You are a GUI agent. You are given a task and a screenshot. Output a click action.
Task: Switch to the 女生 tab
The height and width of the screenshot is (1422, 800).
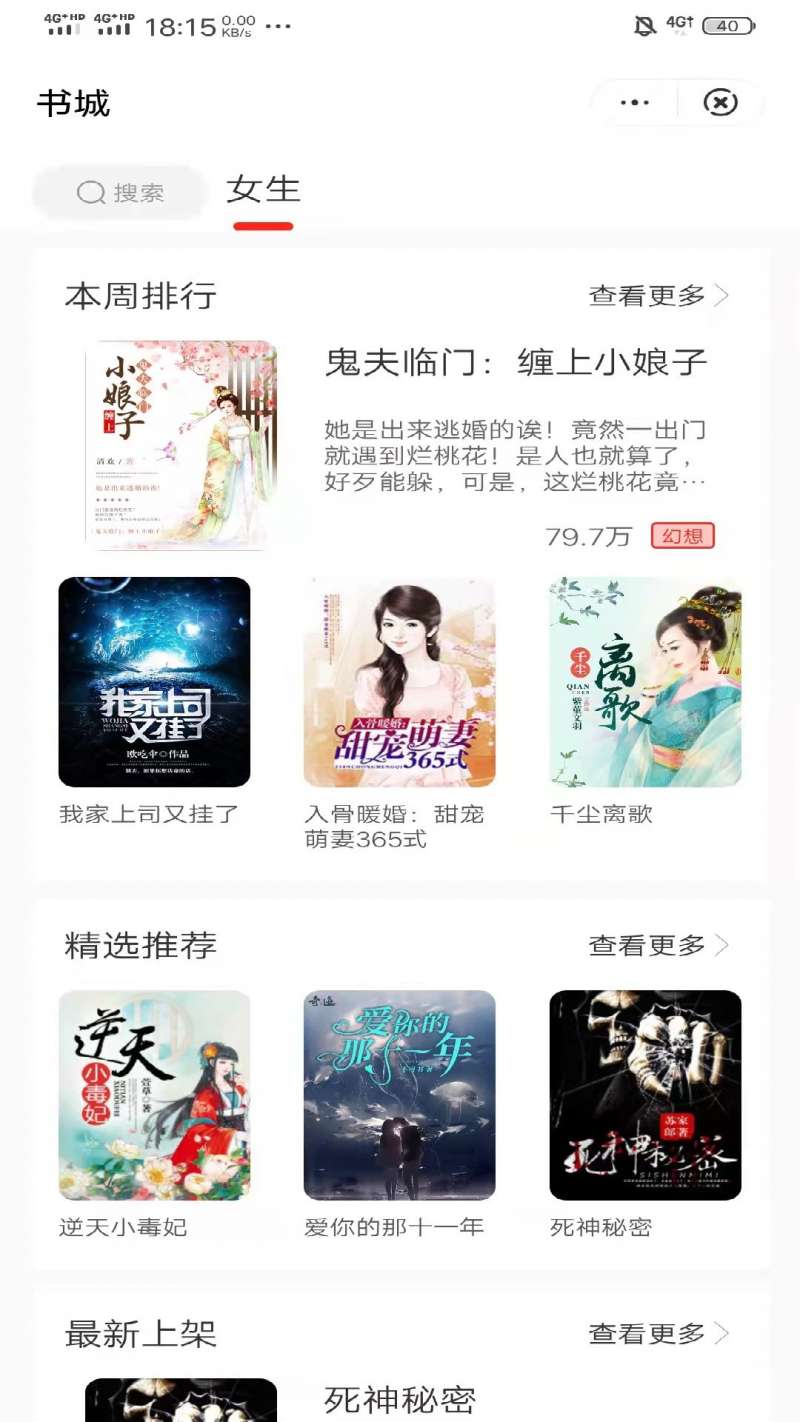(264, 192)
